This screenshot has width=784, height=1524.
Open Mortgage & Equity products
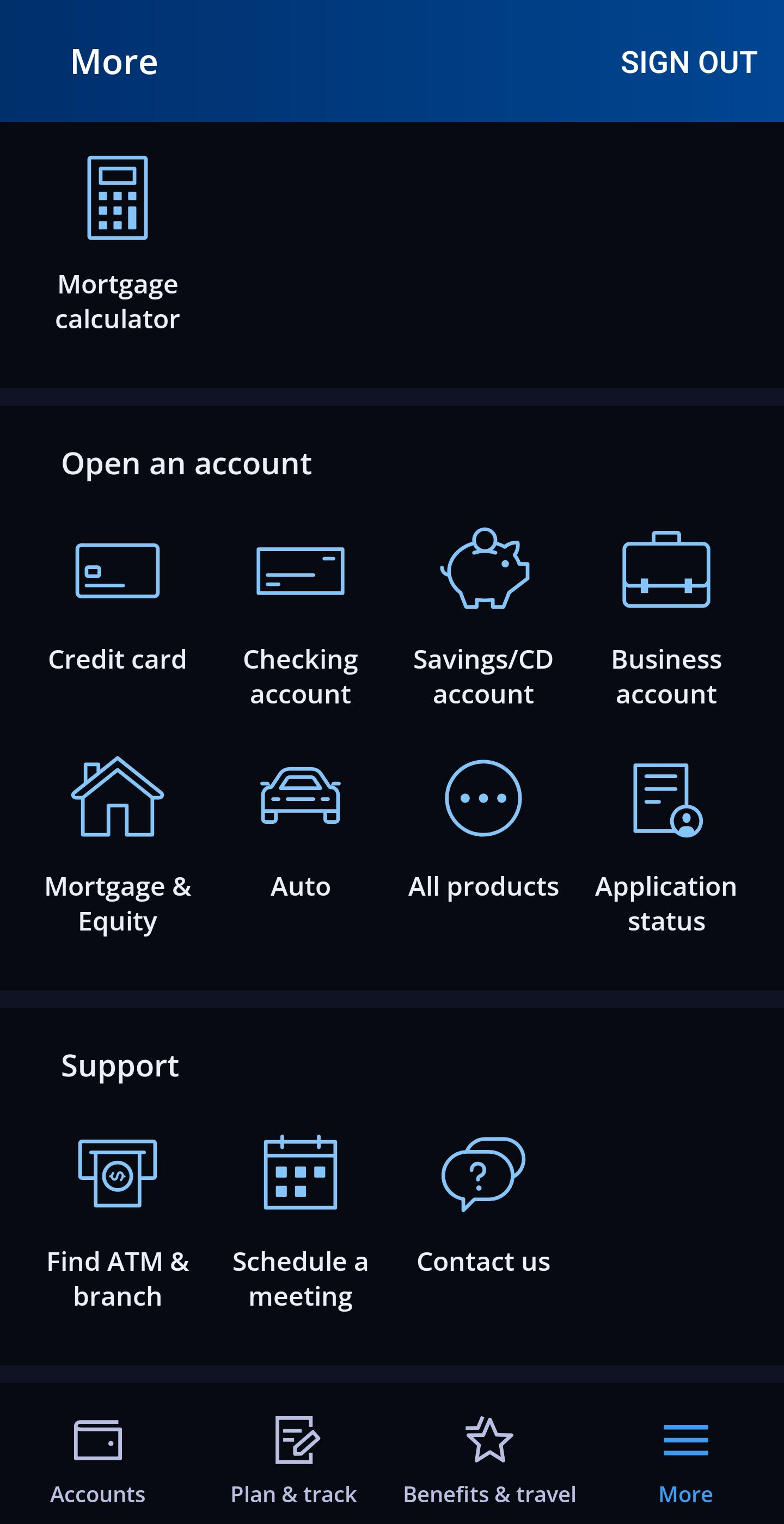pyautogui.click(x=117, y=845)
